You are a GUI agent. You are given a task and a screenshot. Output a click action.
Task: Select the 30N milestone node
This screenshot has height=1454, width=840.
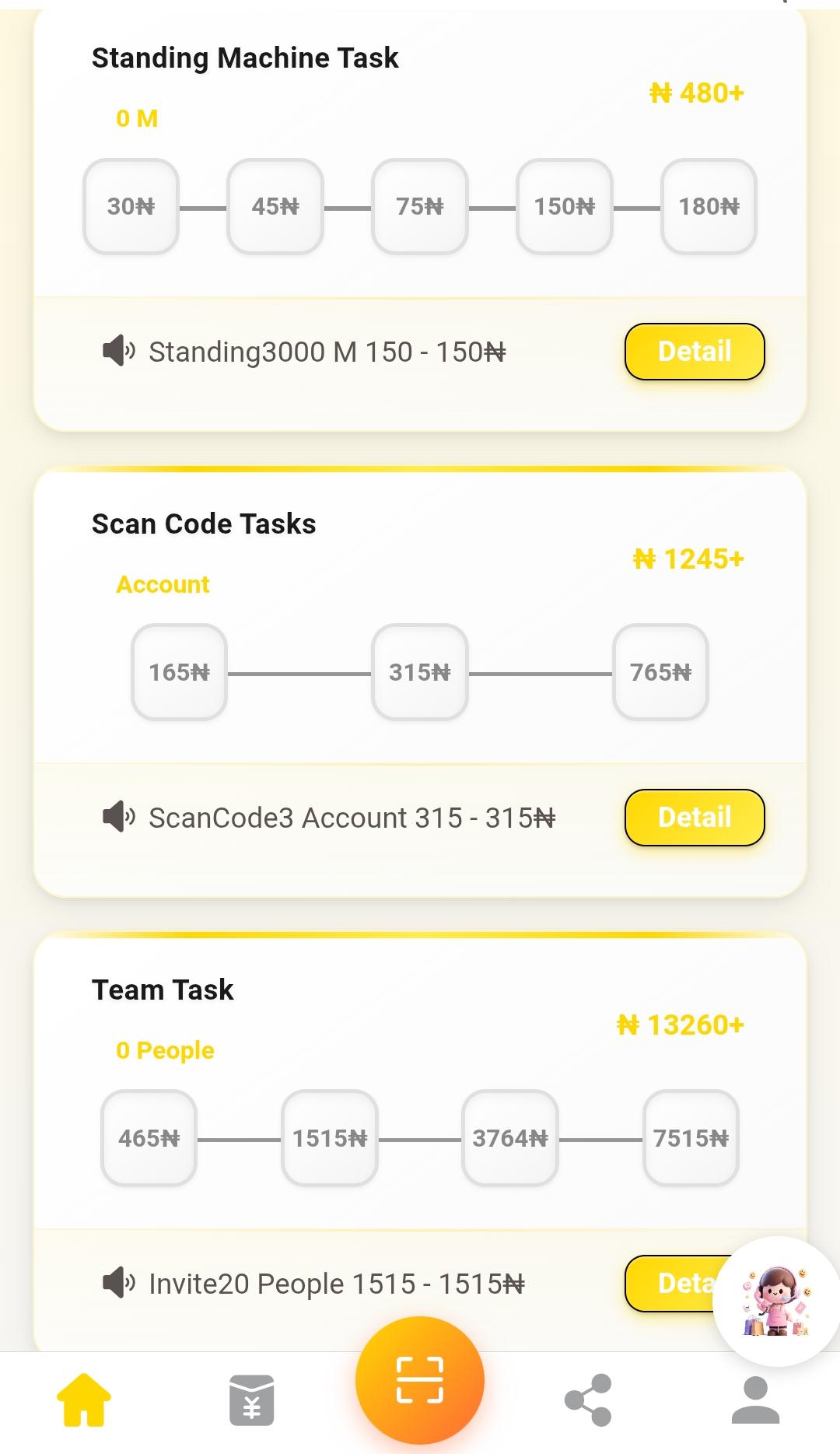point(130,207)
